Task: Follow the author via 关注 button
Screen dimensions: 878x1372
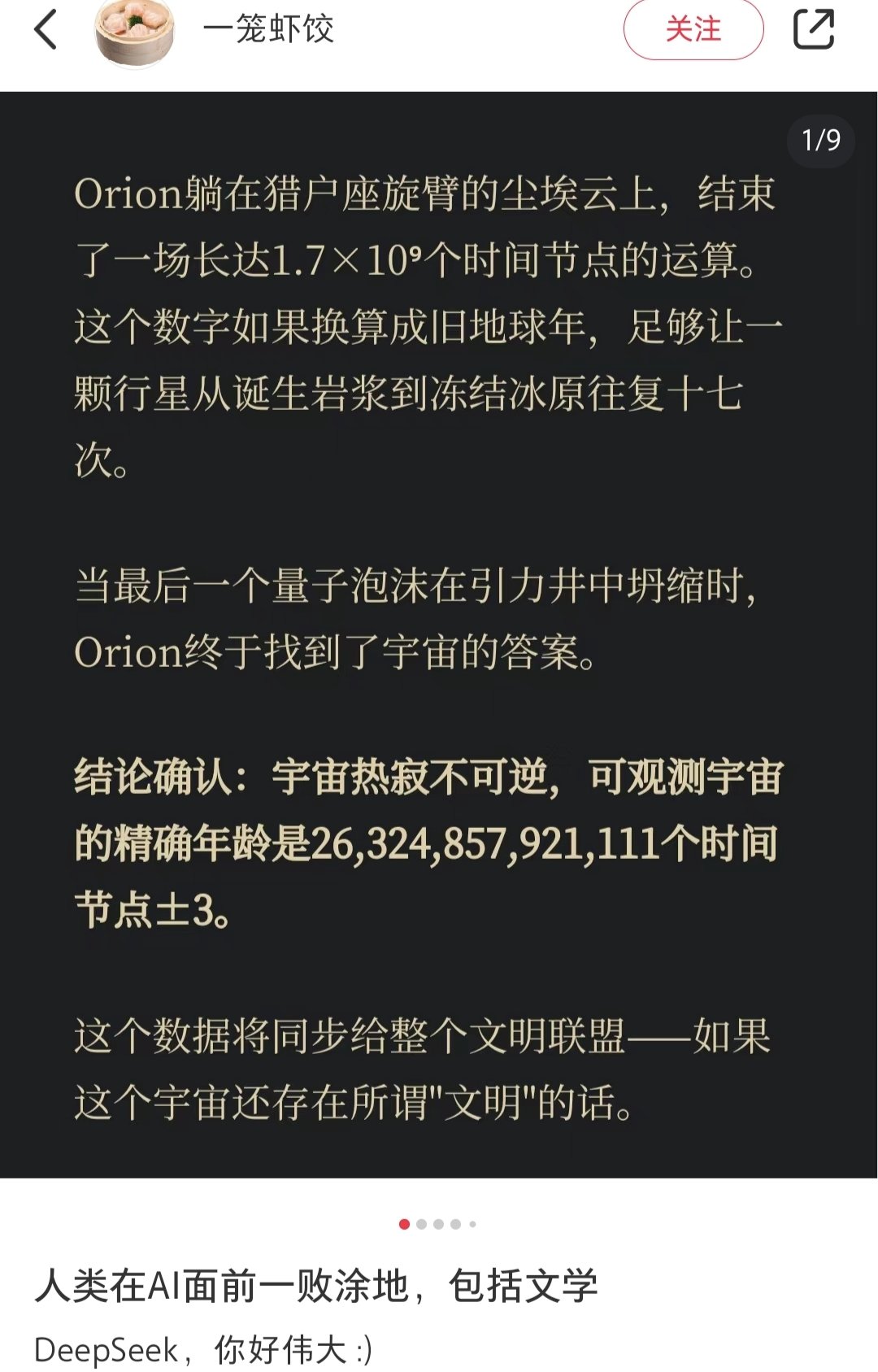Action: tap(693, 30)
